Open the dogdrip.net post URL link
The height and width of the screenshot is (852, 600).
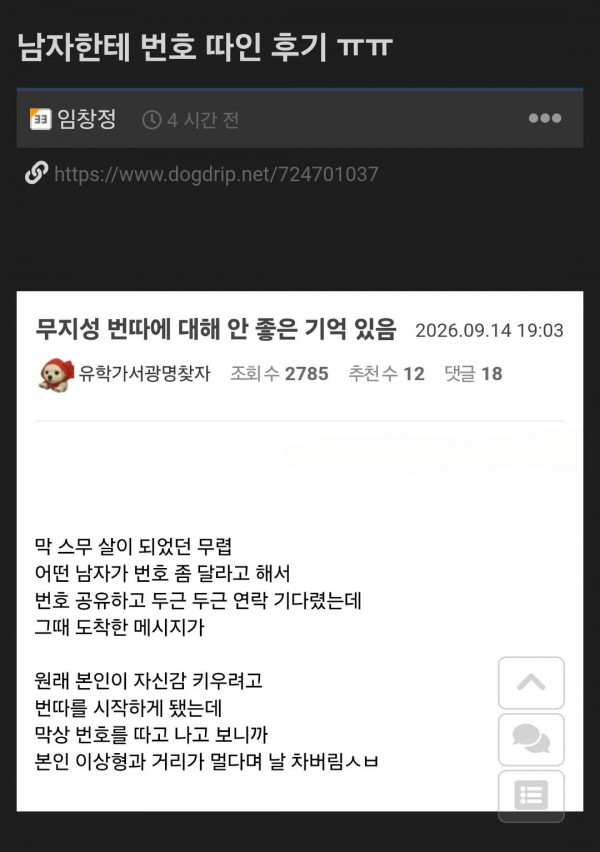tap(216, 174)
